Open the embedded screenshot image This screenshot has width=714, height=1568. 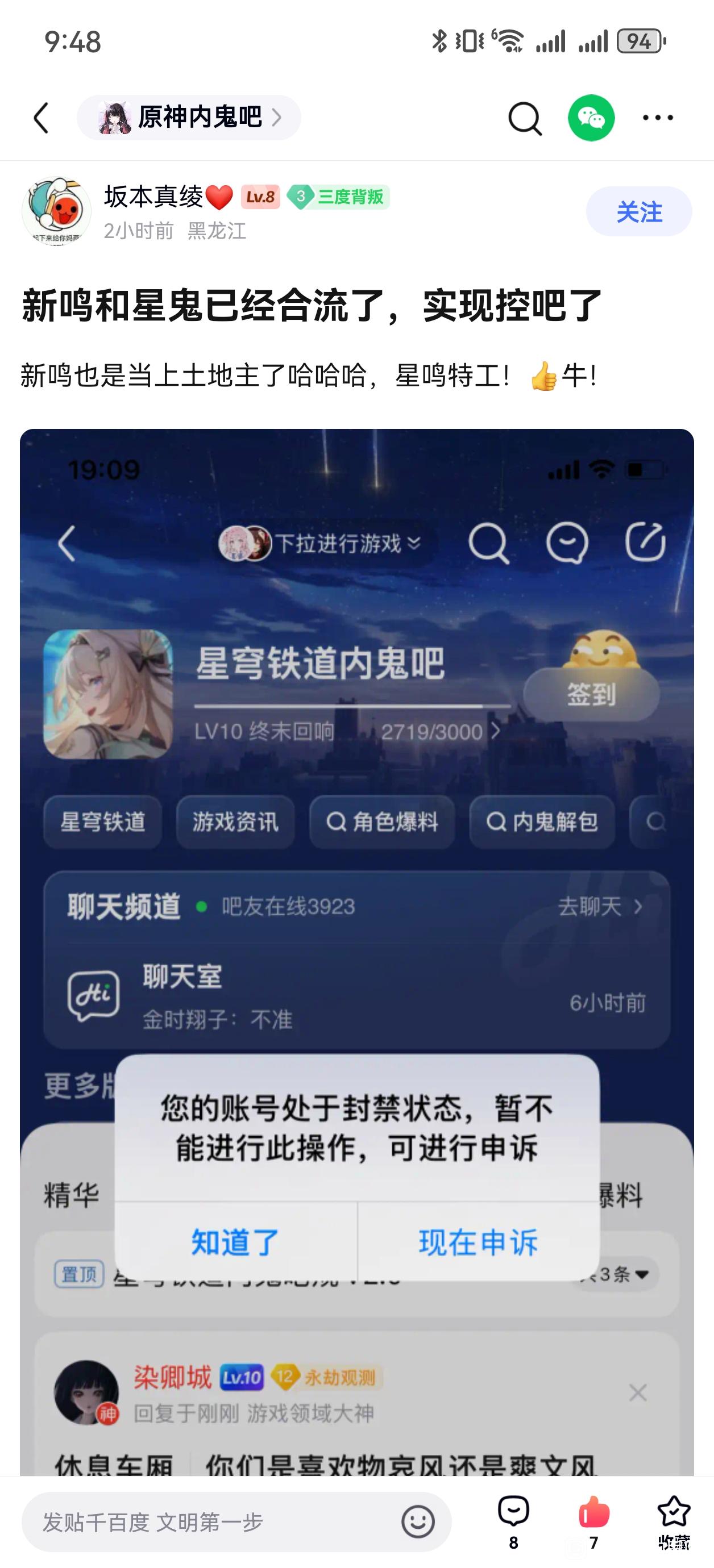coord(357,913)
